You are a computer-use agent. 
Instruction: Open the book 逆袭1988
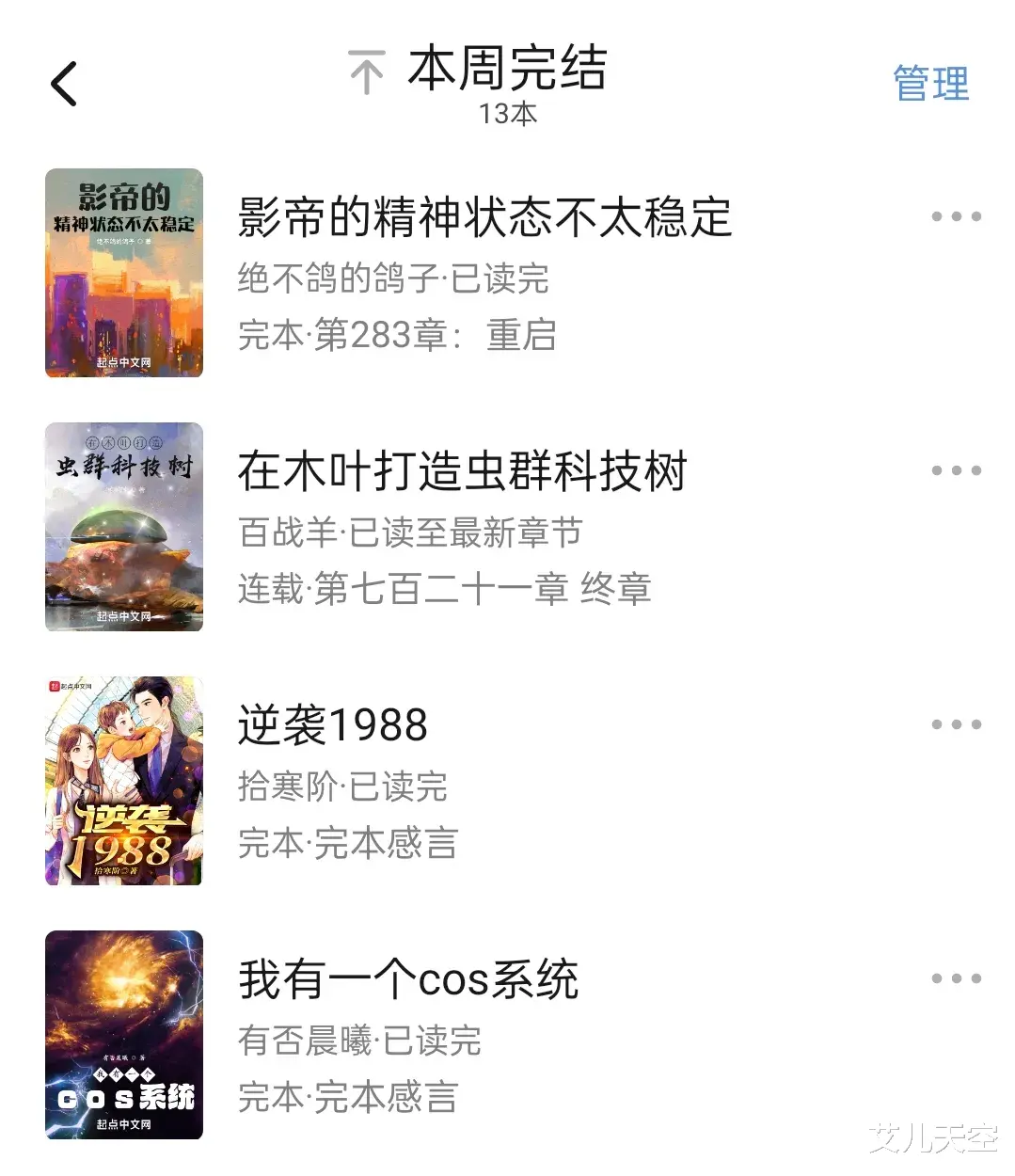tap(332, 726)
